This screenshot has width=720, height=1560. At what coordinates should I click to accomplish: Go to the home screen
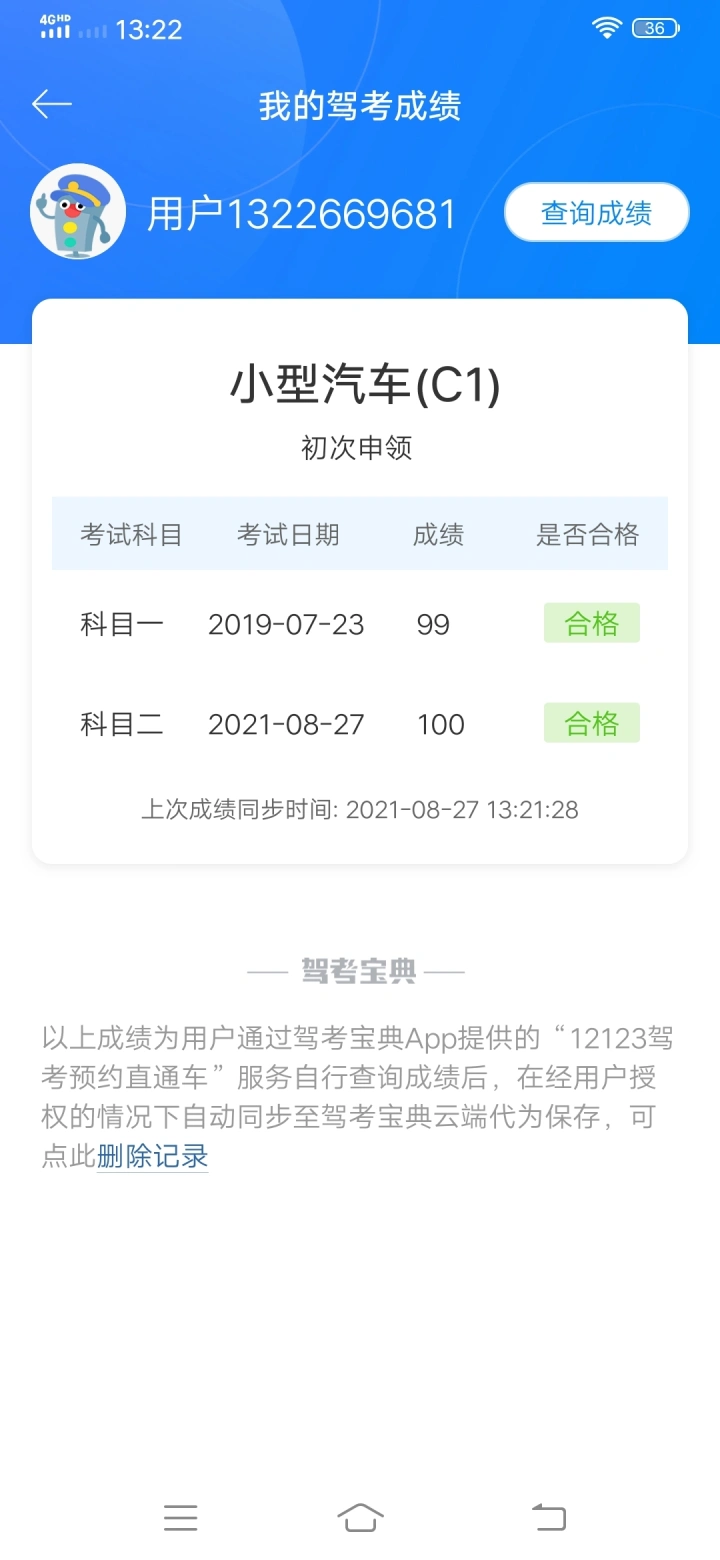360,1518
